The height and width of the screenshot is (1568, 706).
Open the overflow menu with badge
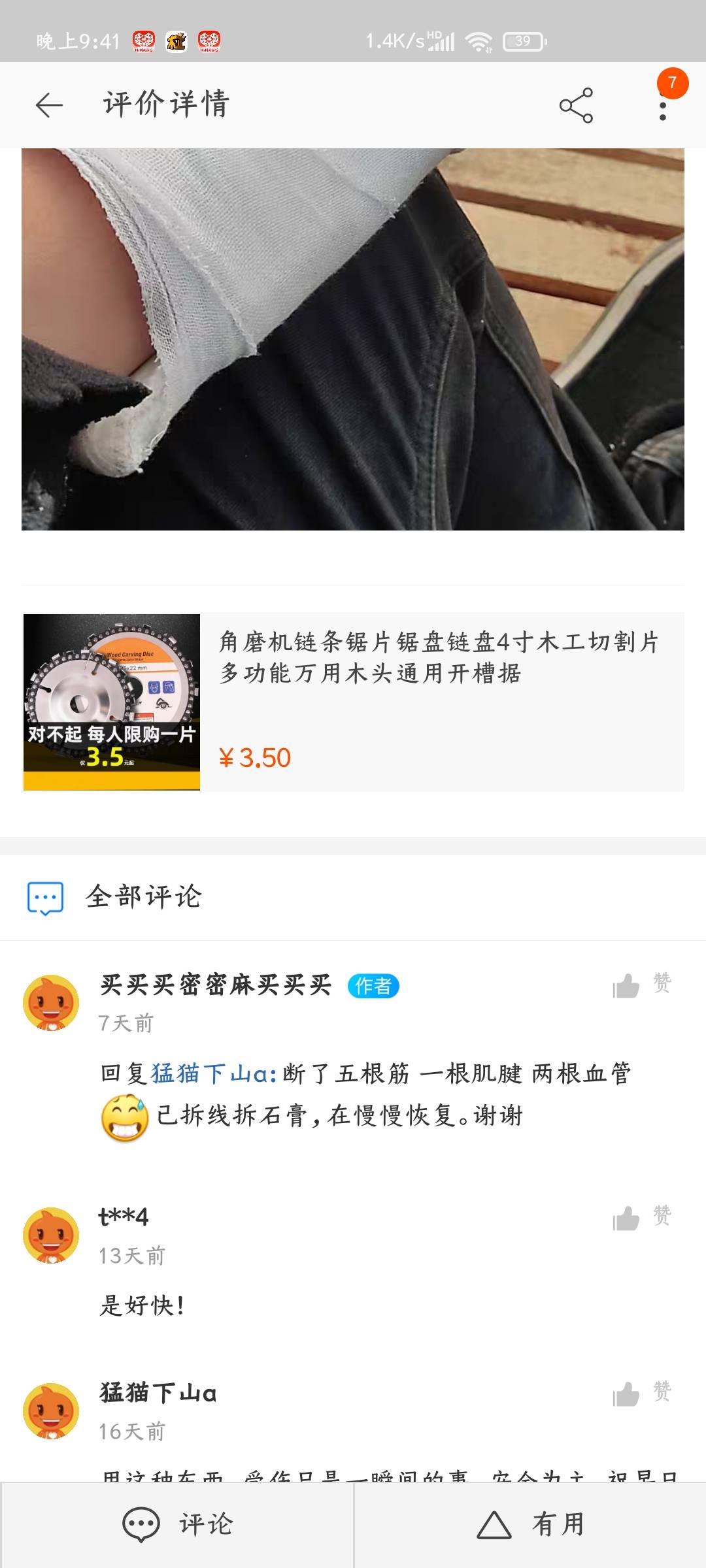tap(663, 106)
